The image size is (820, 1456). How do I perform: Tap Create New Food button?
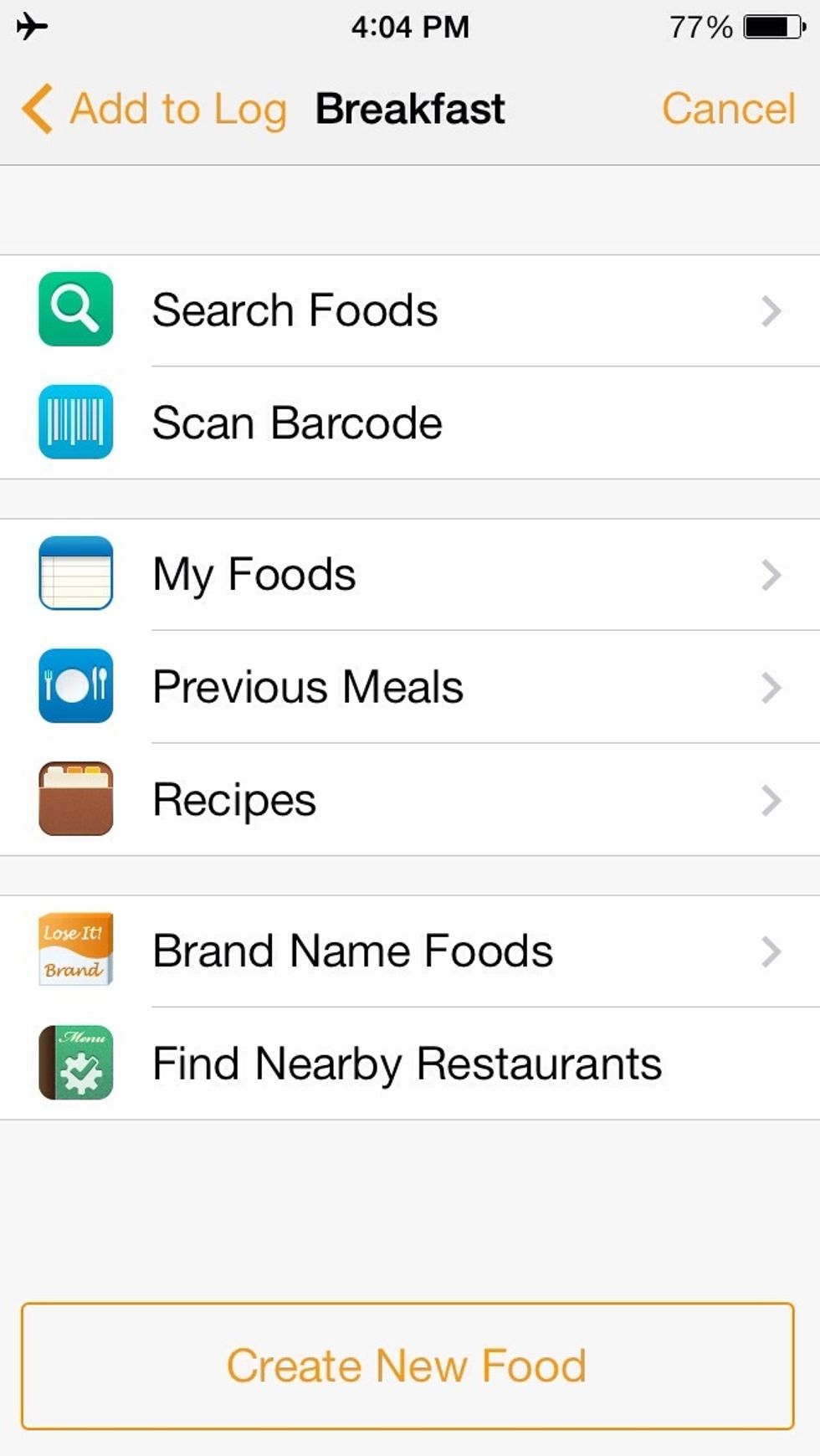pyautogui.click(x=407, y=1366)
